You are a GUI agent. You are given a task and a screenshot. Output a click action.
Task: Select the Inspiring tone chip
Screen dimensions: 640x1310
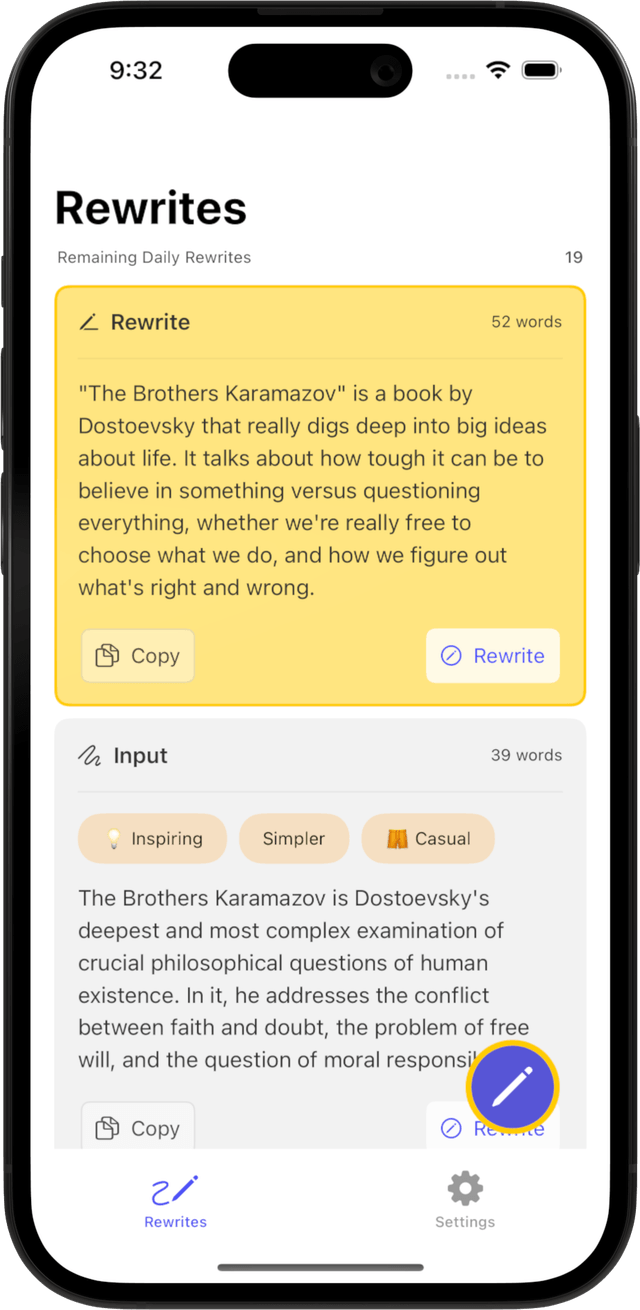(x=153, y=838)
